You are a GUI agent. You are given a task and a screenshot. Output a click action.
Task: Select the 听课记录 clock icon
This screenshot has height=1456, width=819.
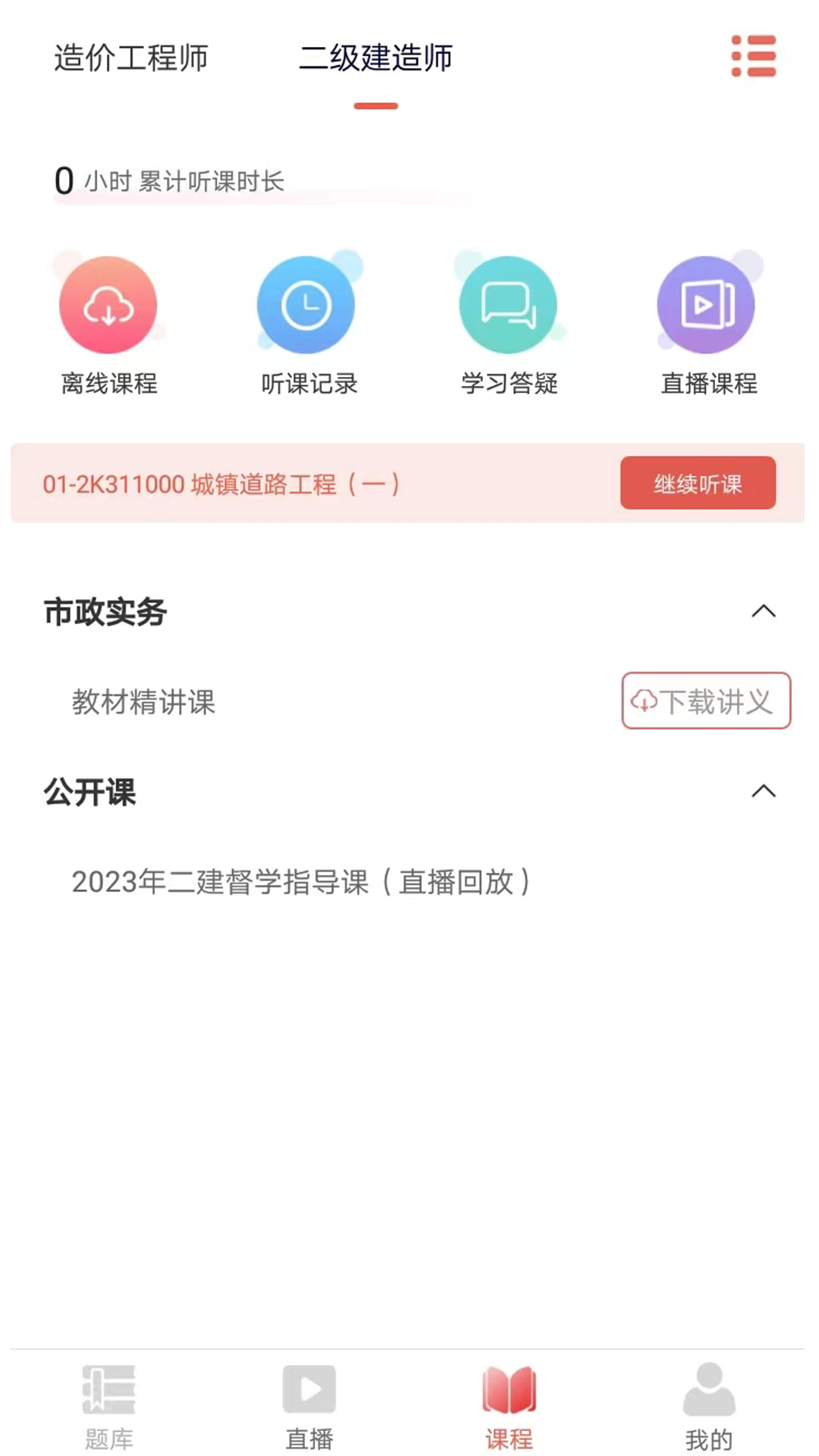coord(306,303)
